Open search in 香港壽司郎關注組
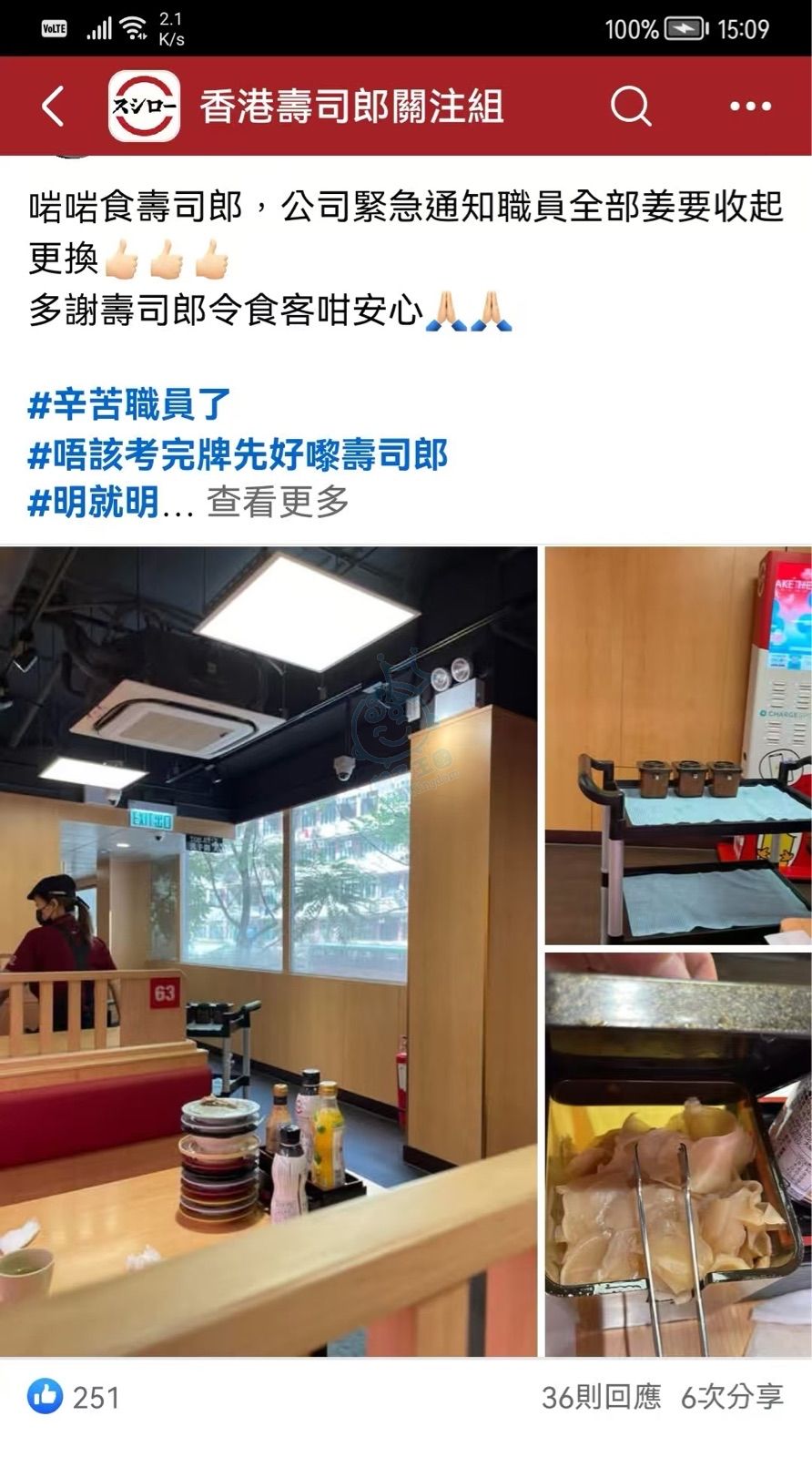 click(x=630, y=107)
